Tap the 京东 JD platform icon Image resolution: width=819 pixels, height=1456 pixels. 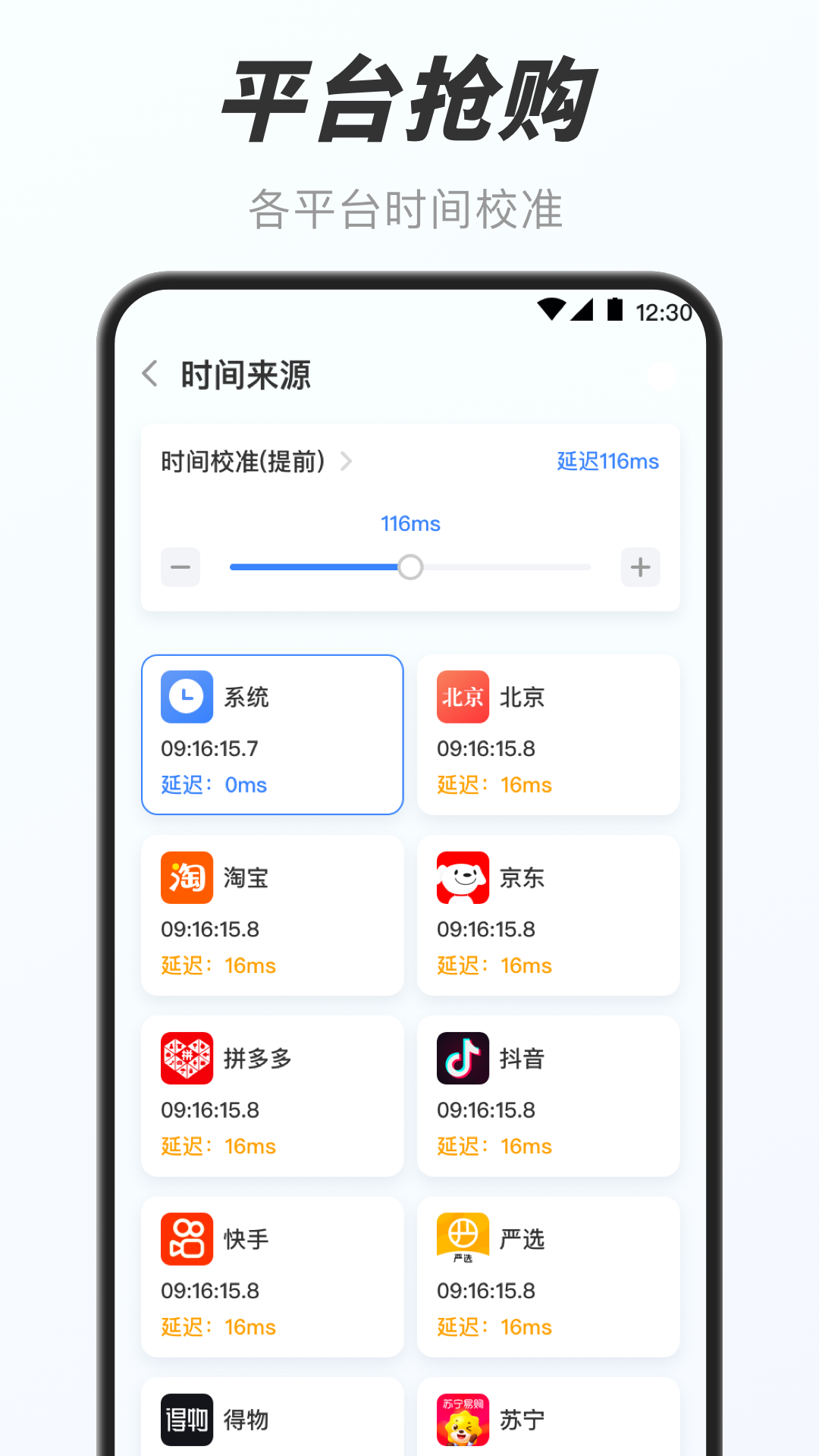pyautogui.click(x=463, y=877)
